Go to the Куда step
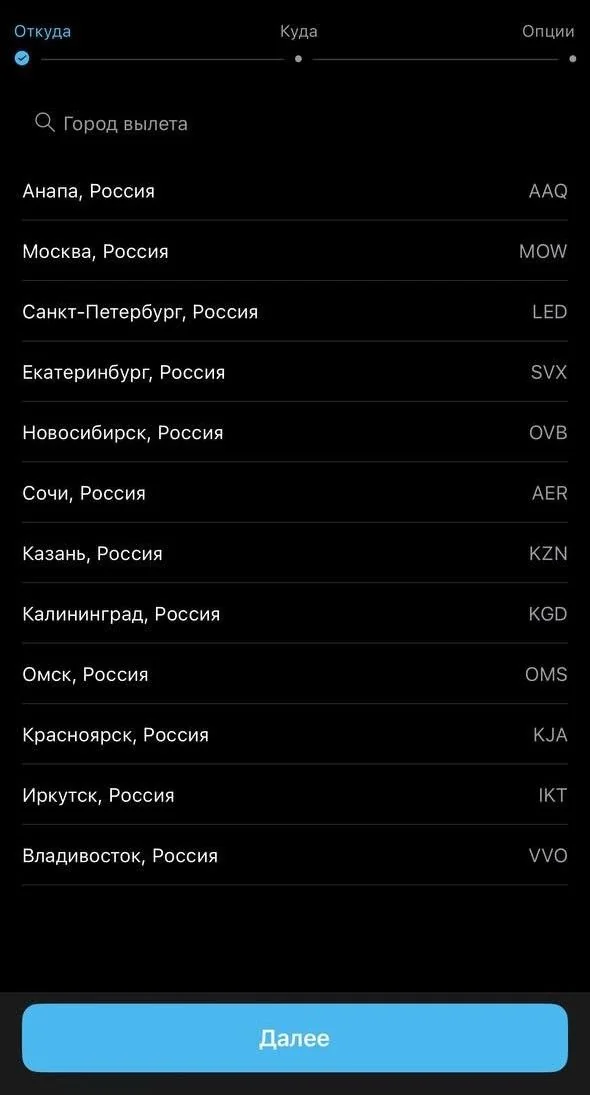The width and height of the screenshot is (590, 1095). click(299, 31)
